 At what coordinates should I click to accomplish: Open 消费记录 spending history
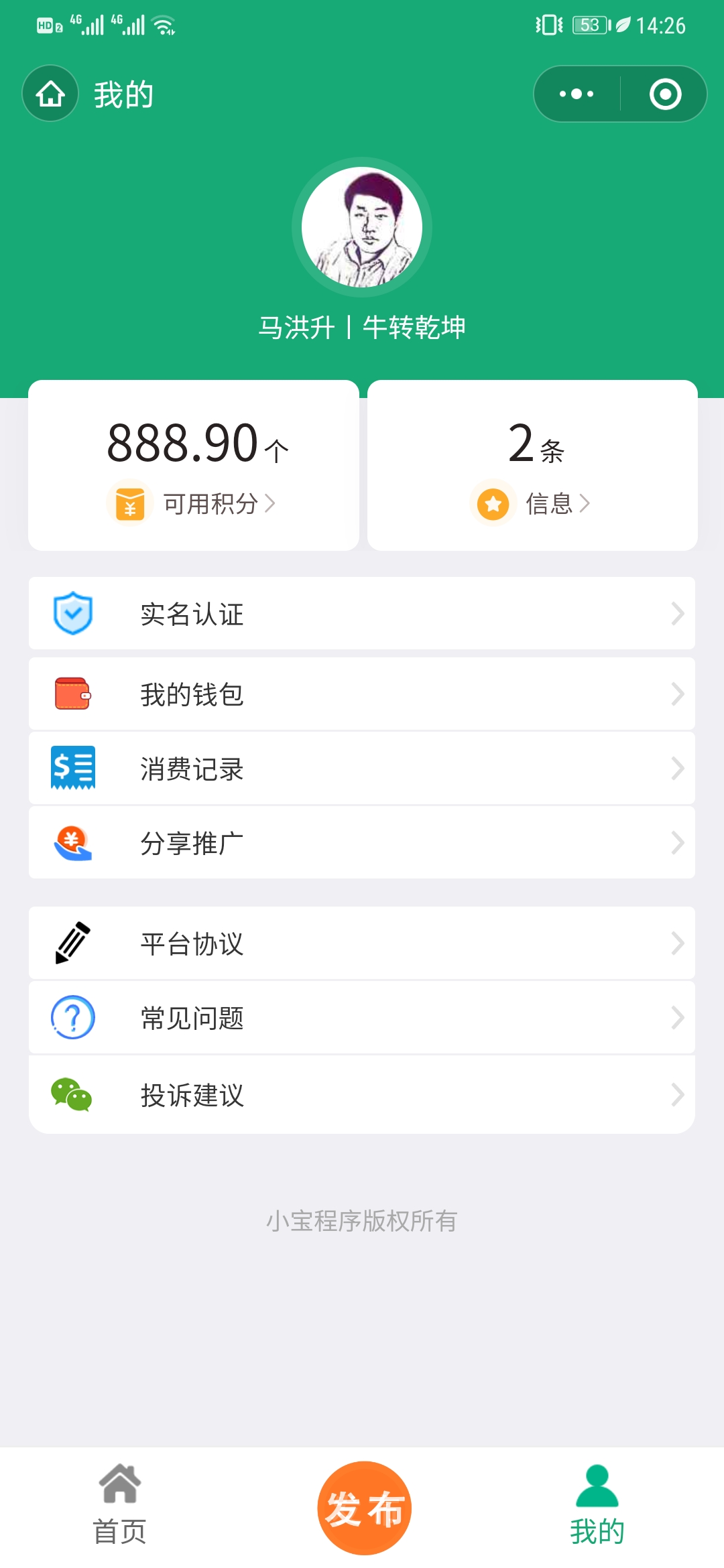coord(362,768)
